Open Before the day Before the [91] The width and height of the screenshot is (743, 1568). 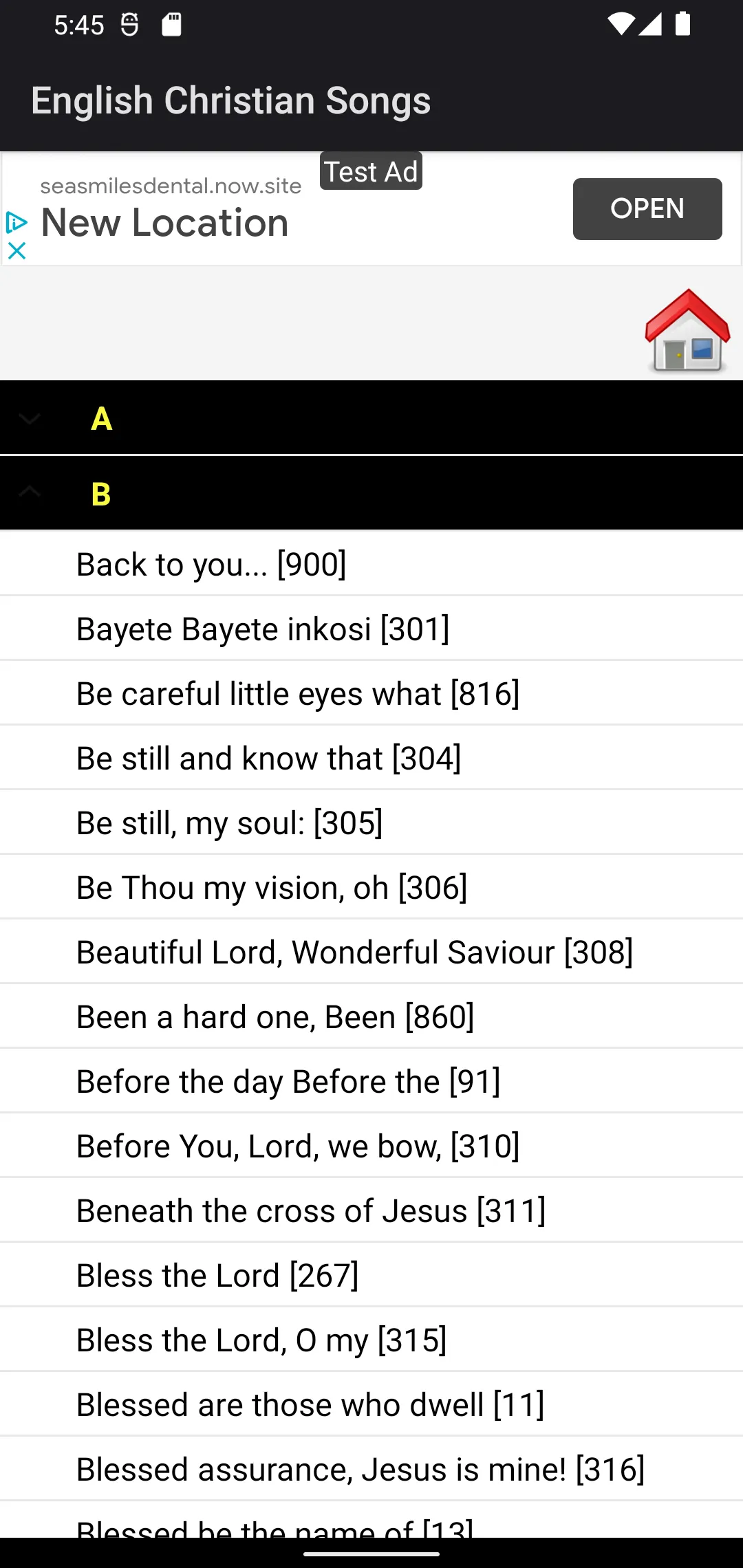click(x=371, y=1081)
